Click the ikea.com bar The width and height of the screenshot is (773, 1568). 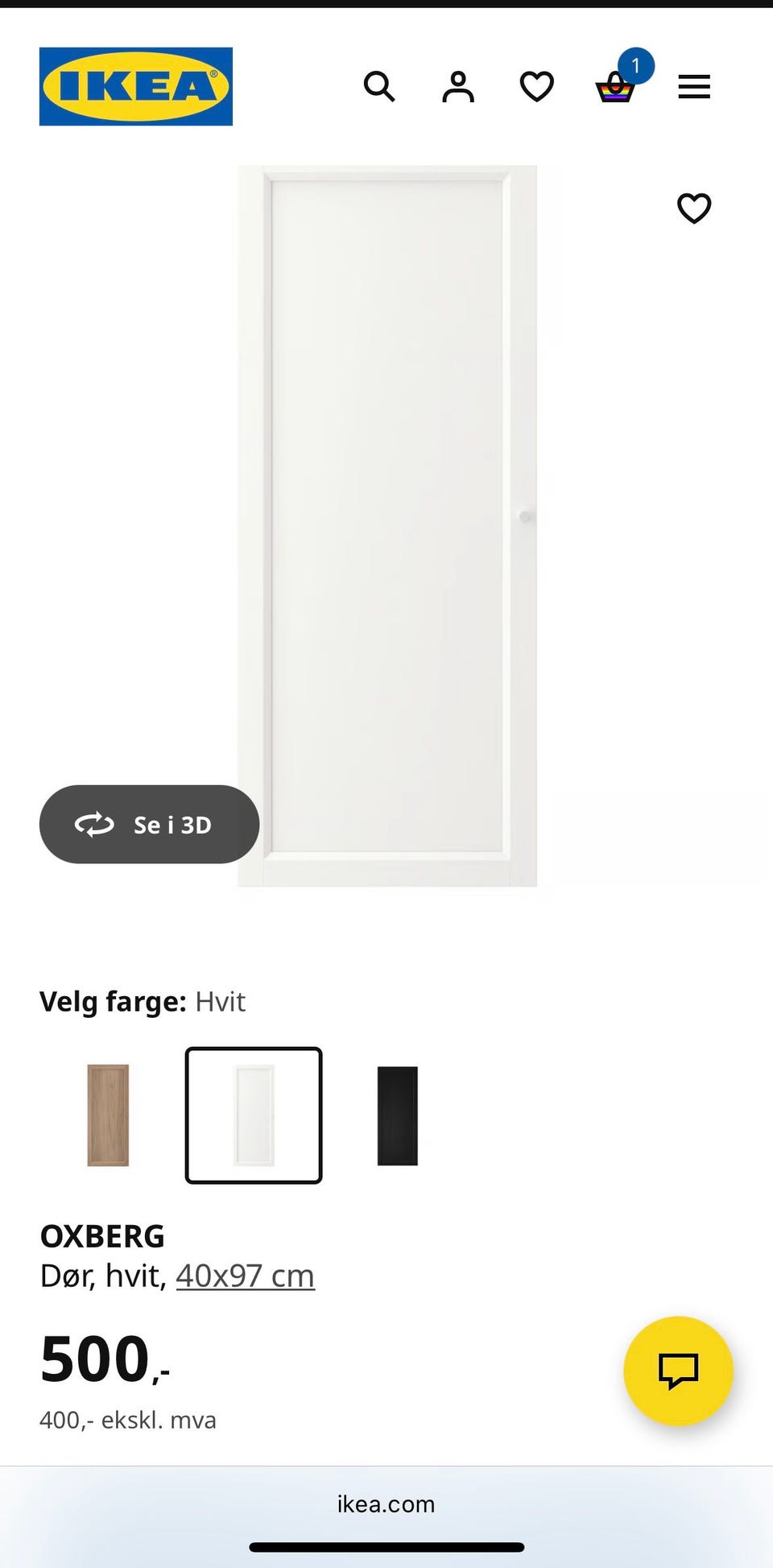[386, 1503]
